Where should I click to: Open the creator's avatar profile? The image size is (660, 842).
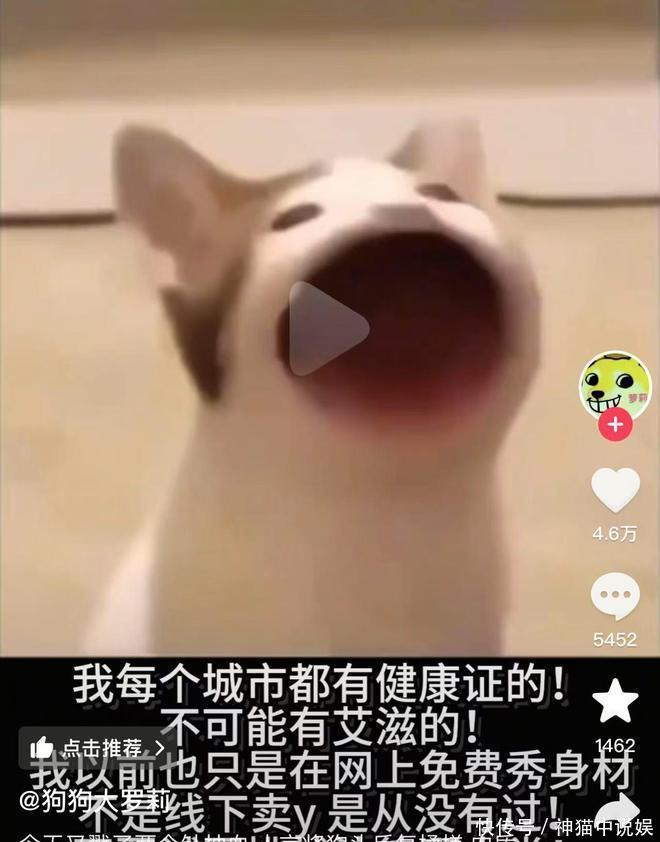(615, 387)
